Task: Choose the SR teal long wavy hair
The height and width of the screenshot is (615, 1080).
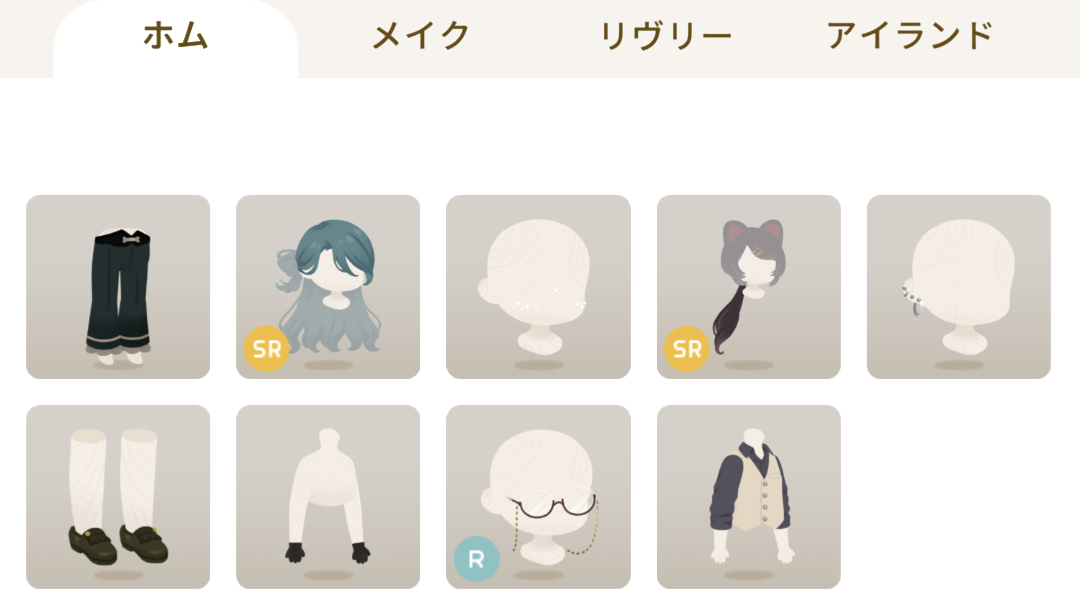Action: 328,287
